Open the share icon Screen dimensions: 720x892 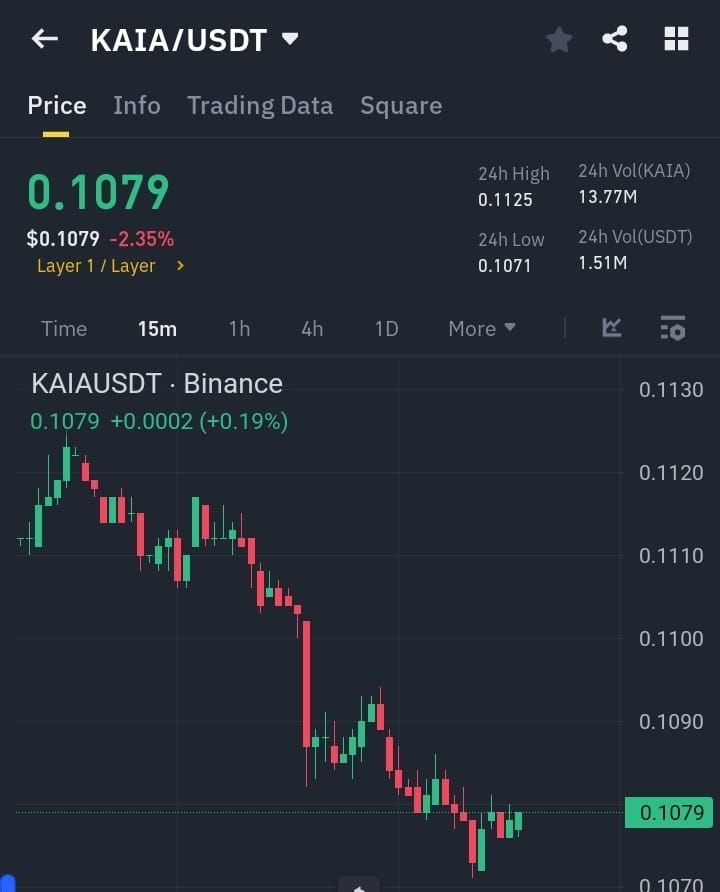(x=616, y=40)
